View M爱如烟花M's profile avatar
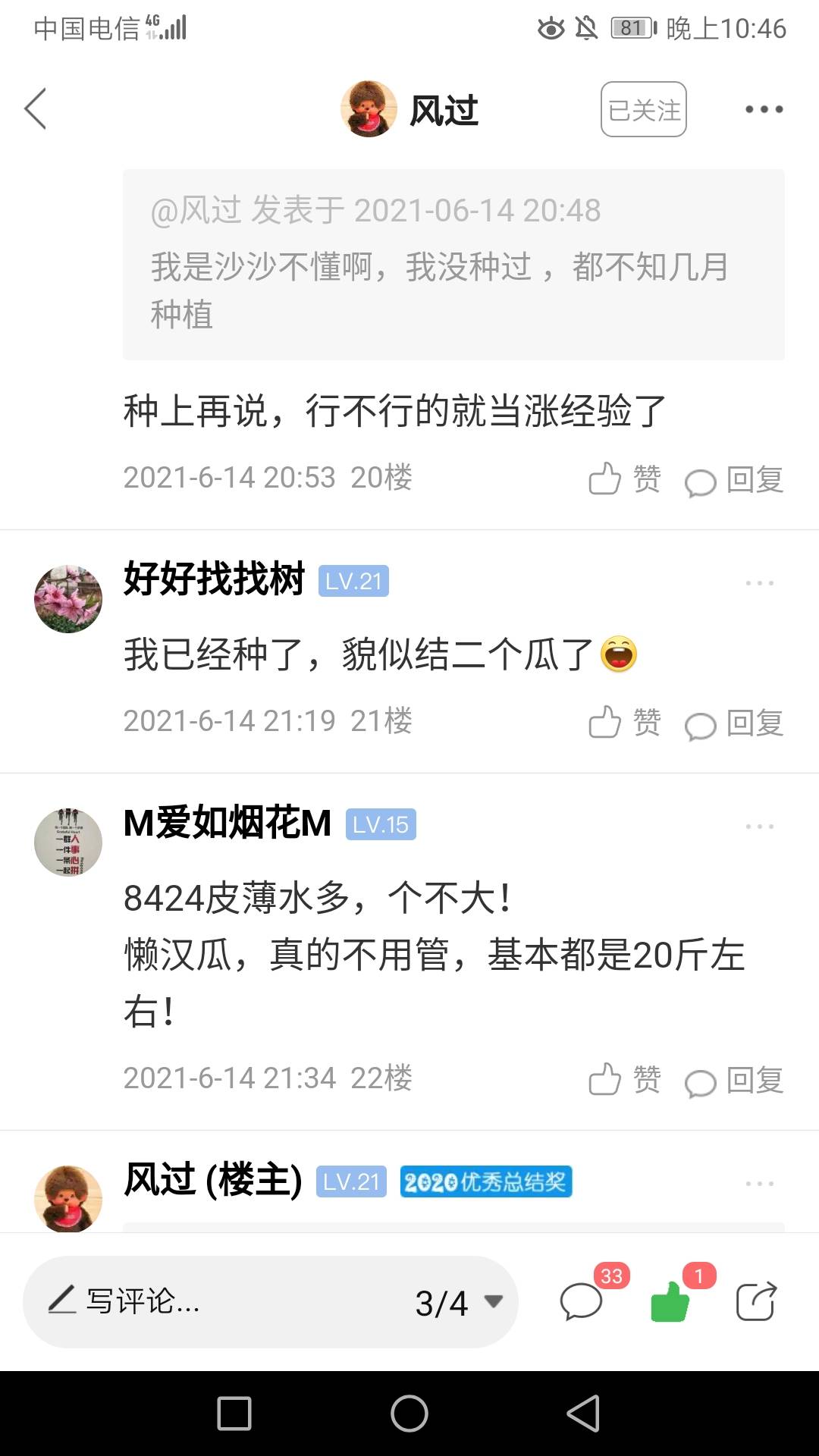Viewport: 819px width, 1456px height. (x=68, y=843)
